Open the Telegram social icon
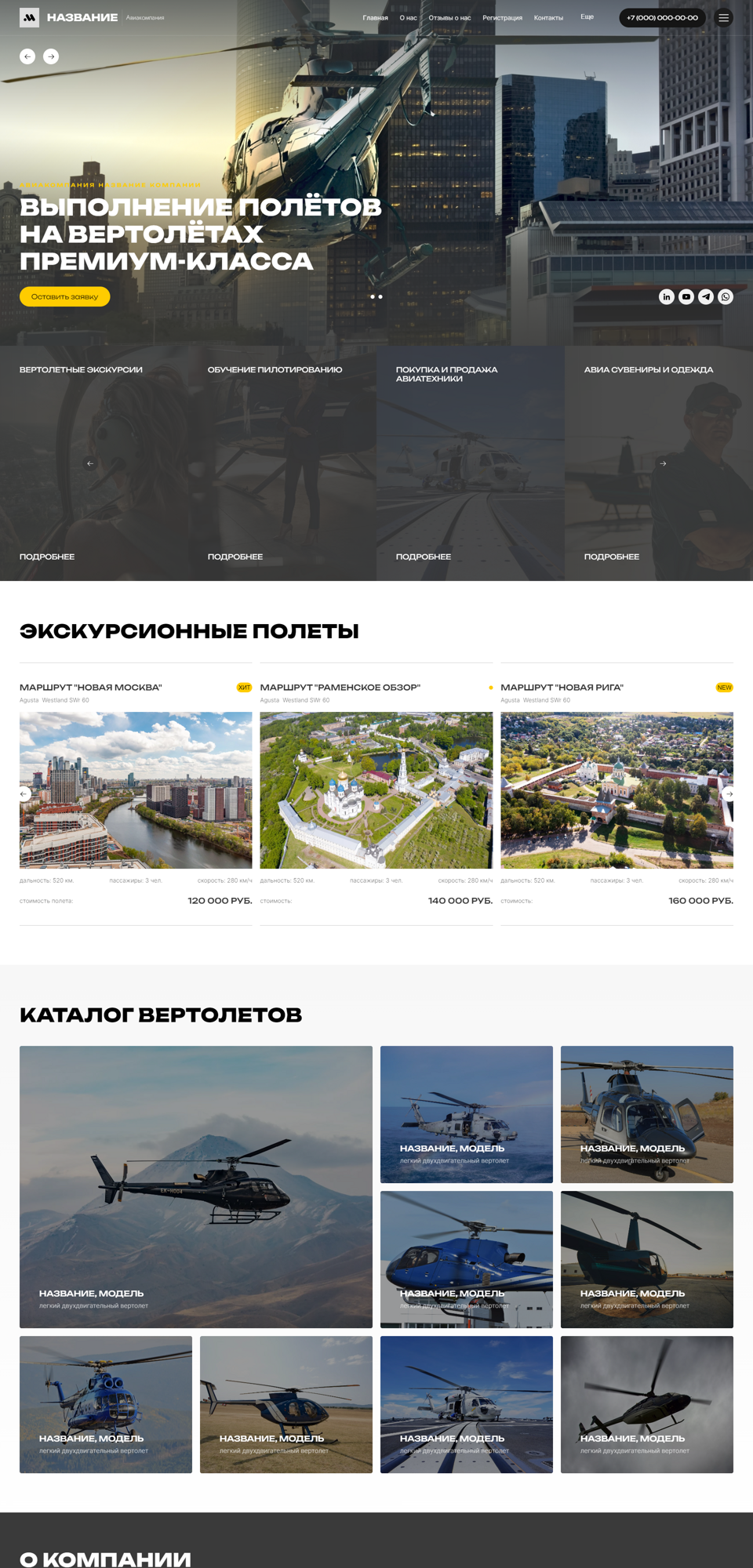Image resolution: width=753 pixels, height=1568 pixels. 706,296
